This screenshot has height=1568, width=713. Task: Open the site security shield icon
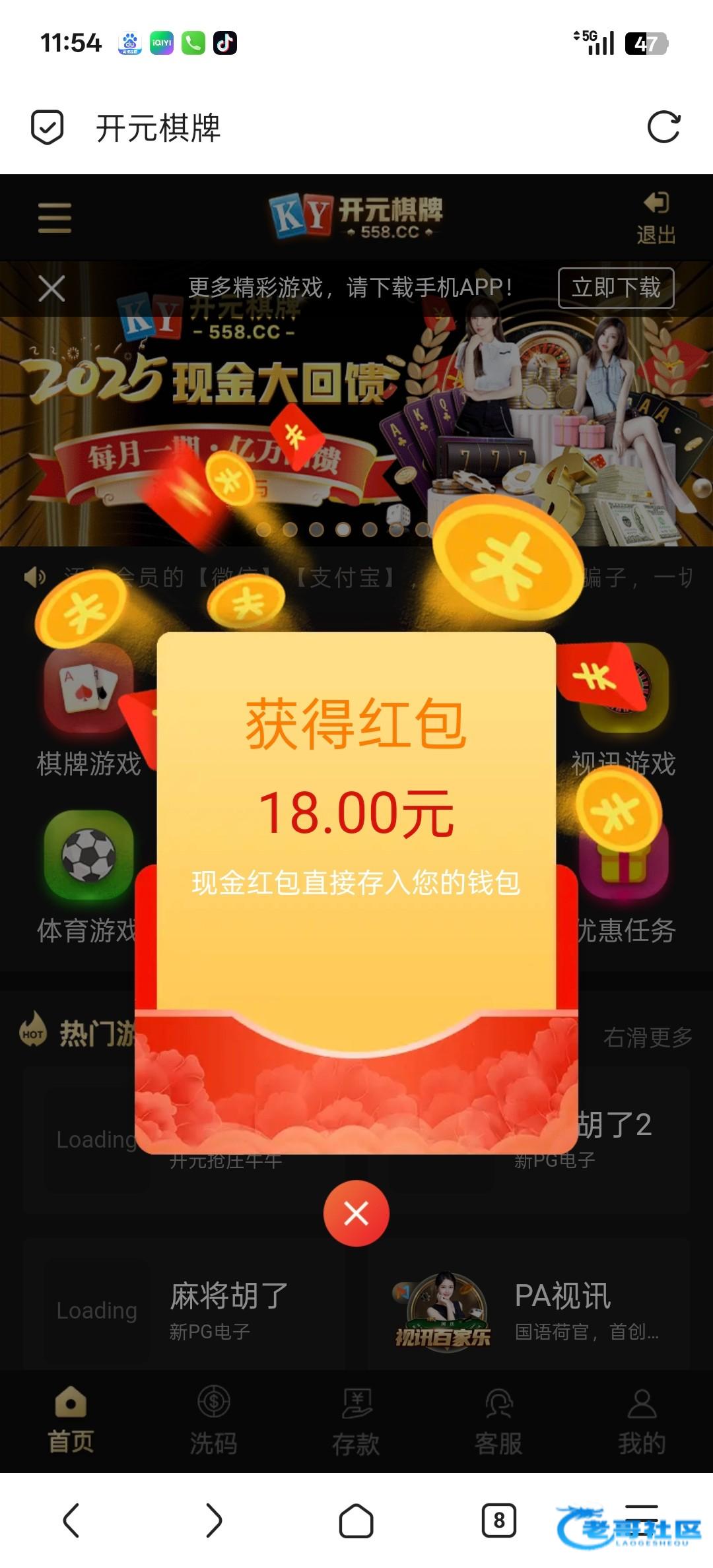pos(48,127)
